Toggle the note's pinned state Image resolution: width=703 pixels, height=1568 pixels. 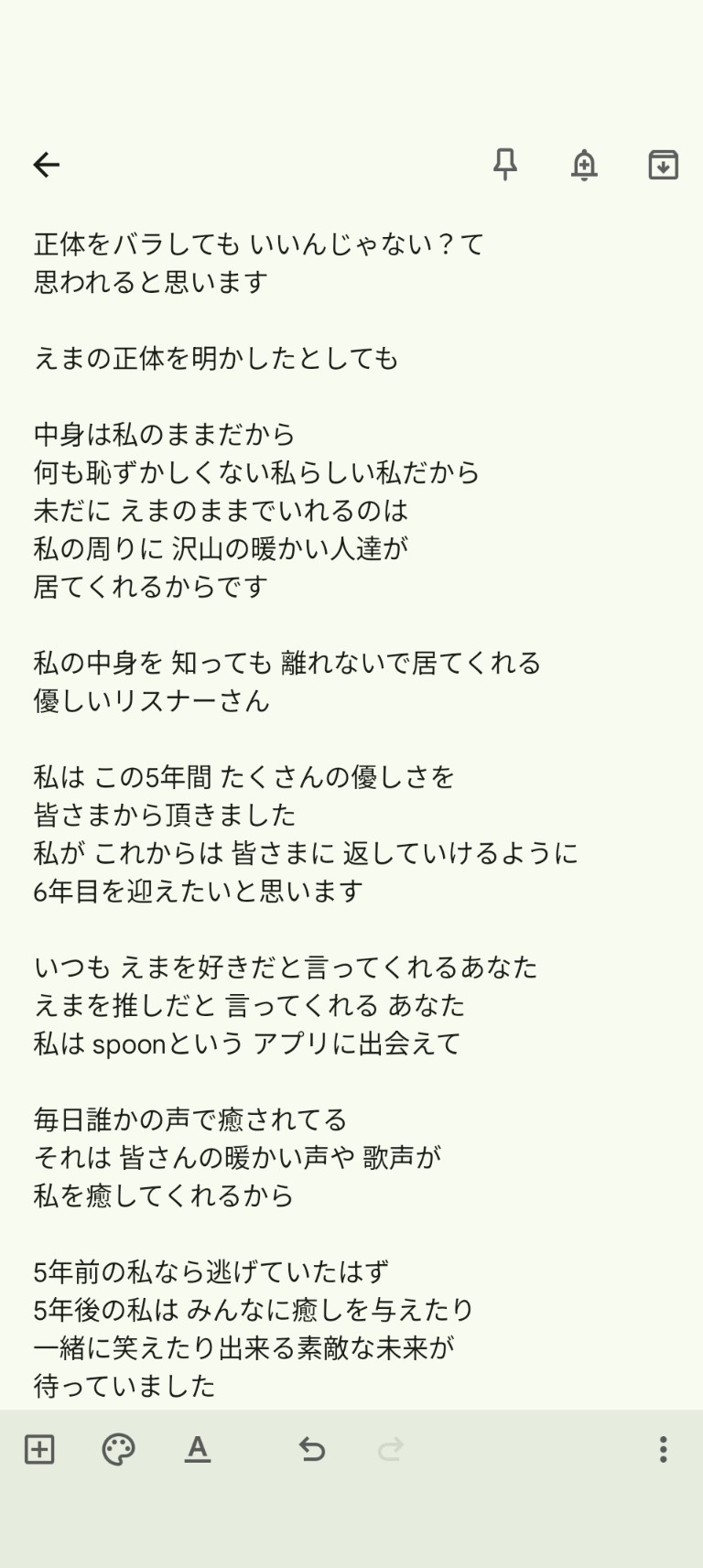coord(506,165)
